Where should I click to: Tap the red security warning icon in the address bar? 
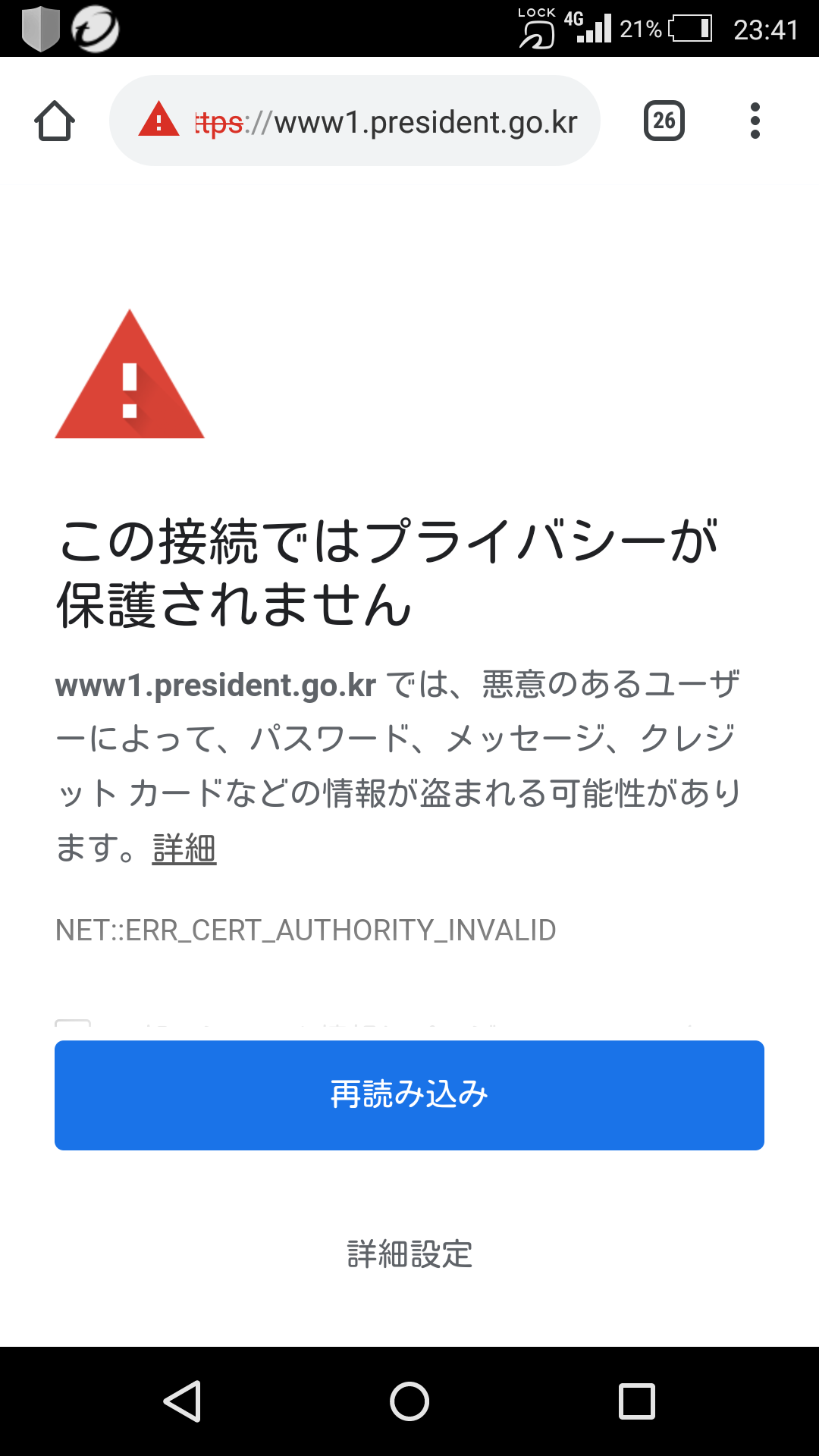[158, 120]
